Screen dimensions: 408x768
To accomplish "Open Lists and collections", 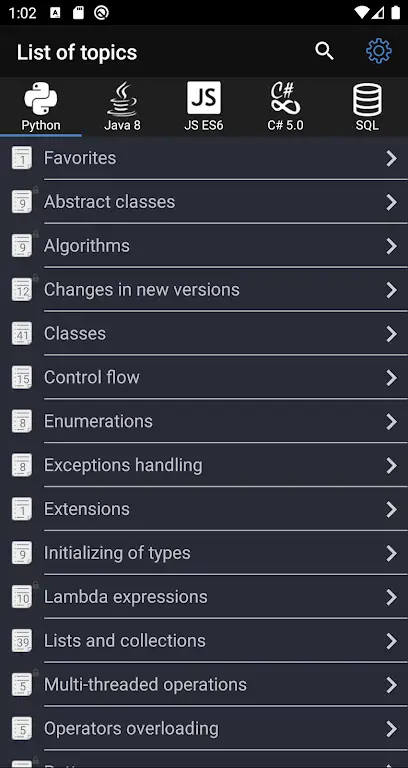I will click(204, 641).
